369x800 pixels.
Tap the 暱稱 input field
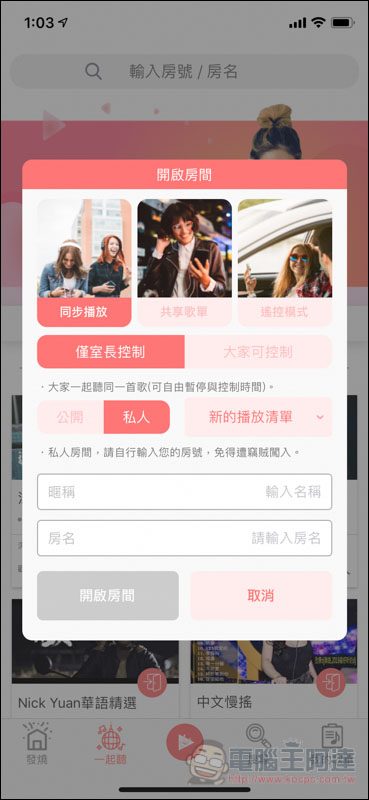[184, 492]
